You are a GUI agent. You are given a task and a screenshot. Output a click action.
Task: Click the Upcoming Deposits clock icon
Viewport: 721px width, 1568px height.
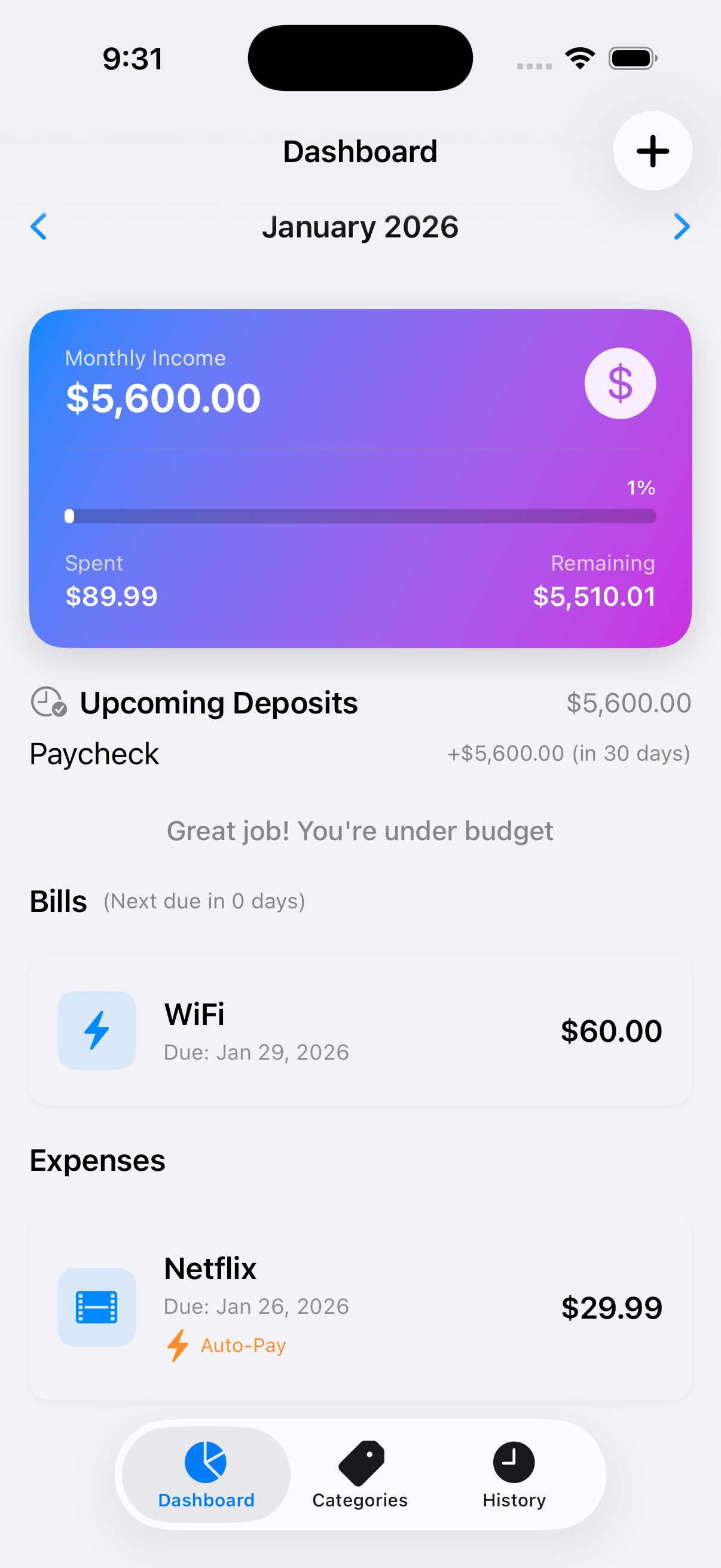tap(48, 702)
